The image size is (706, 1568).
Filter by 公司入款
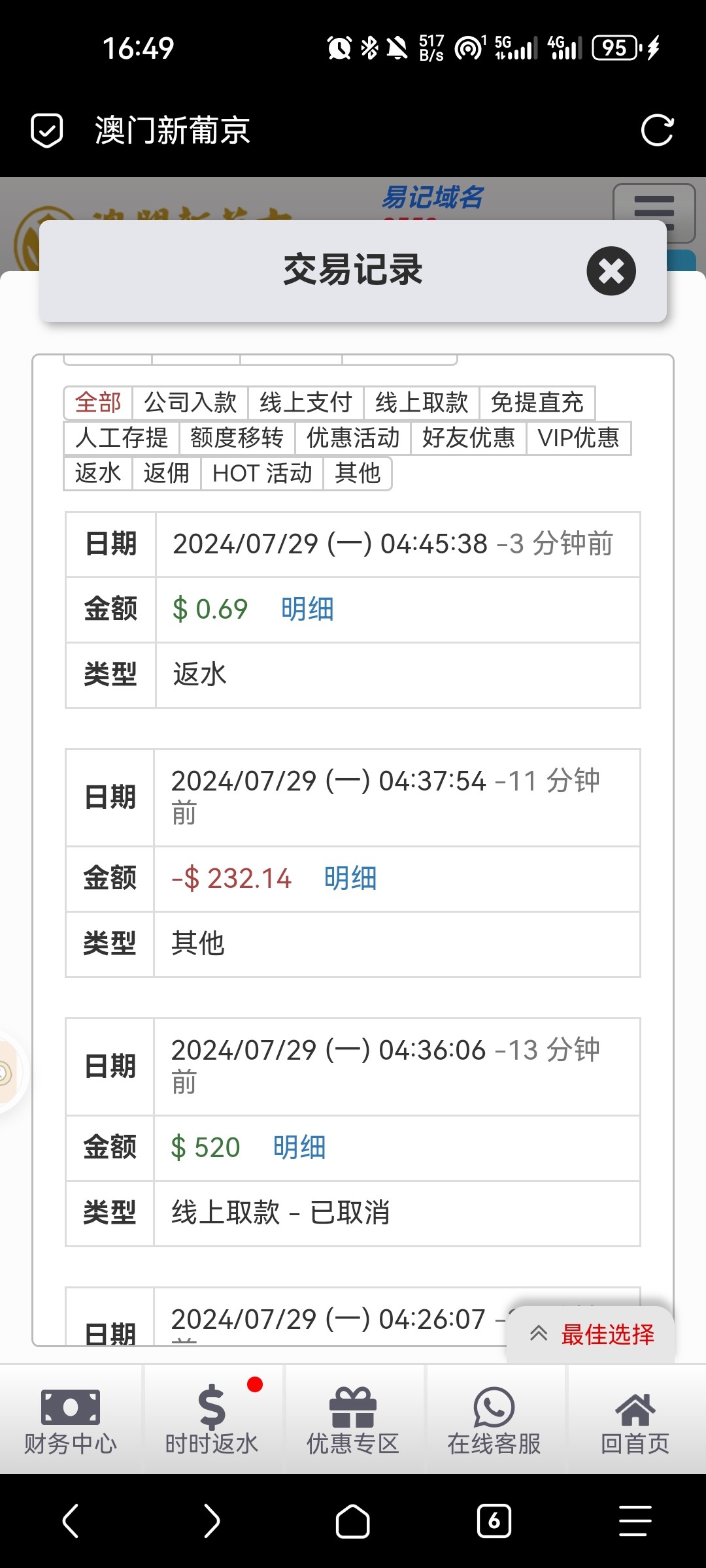[190, 402]
